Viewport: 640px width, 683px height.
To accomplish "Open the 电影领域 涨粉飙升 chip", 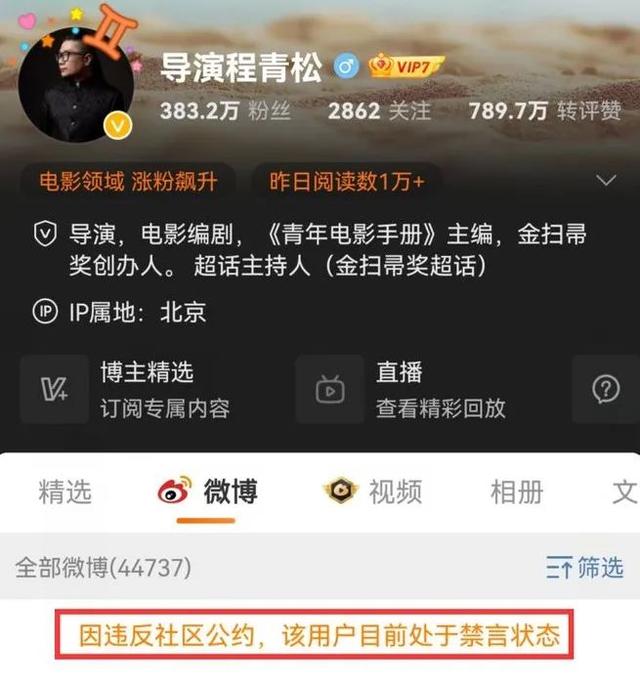I will coord(127,181).
